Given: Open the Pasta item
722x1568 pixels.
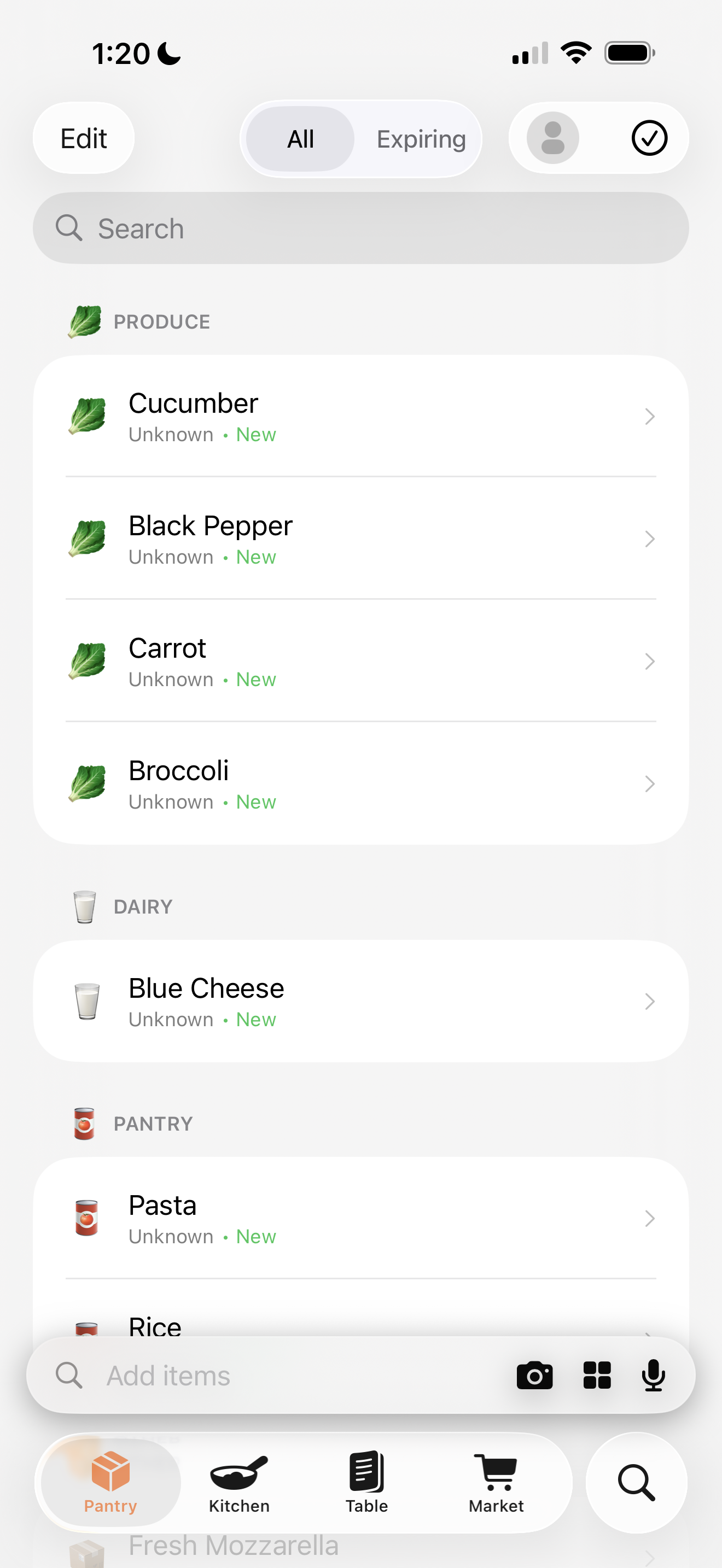Looking at the screenshot, I should tap(360, 1219).
